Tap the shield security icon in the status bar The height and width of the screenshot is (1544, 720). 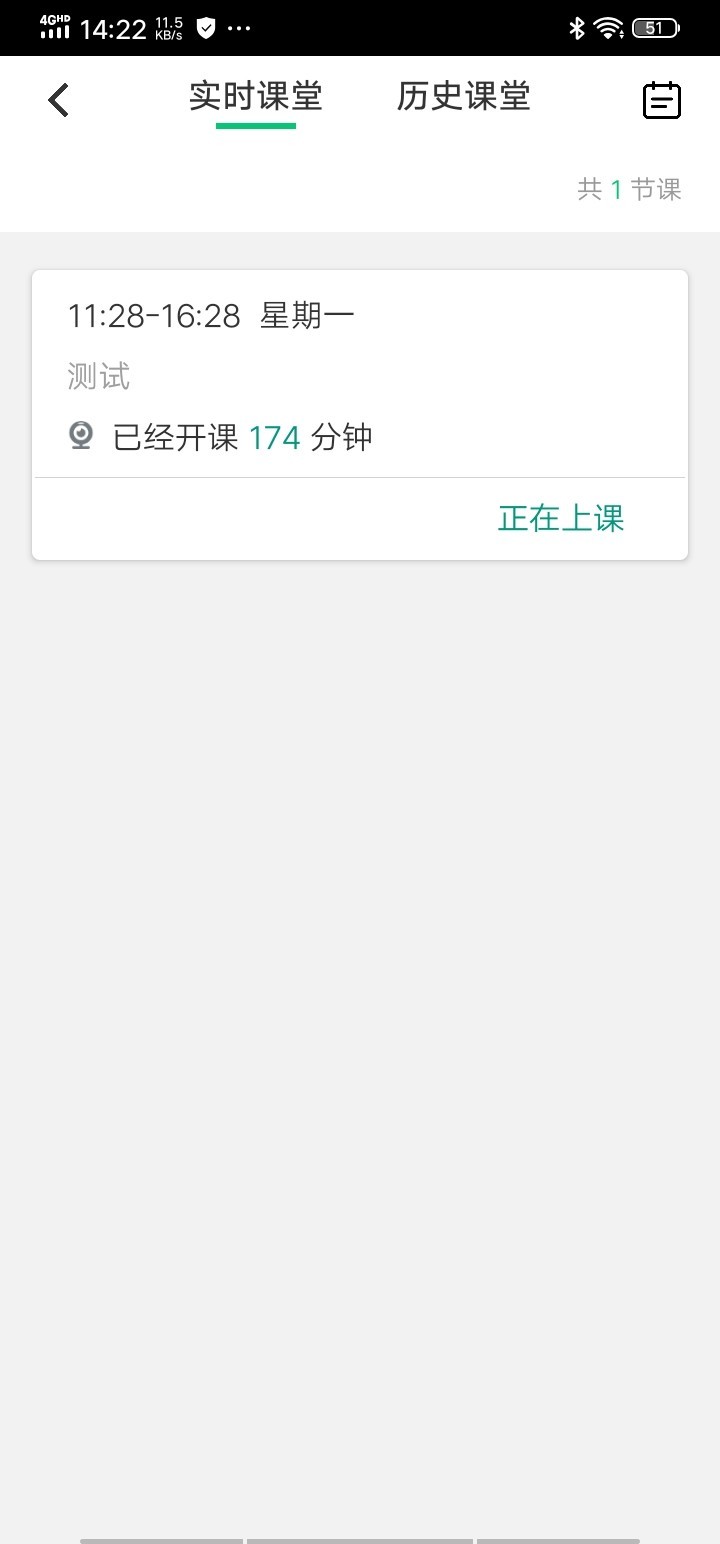tap(205, 27)
